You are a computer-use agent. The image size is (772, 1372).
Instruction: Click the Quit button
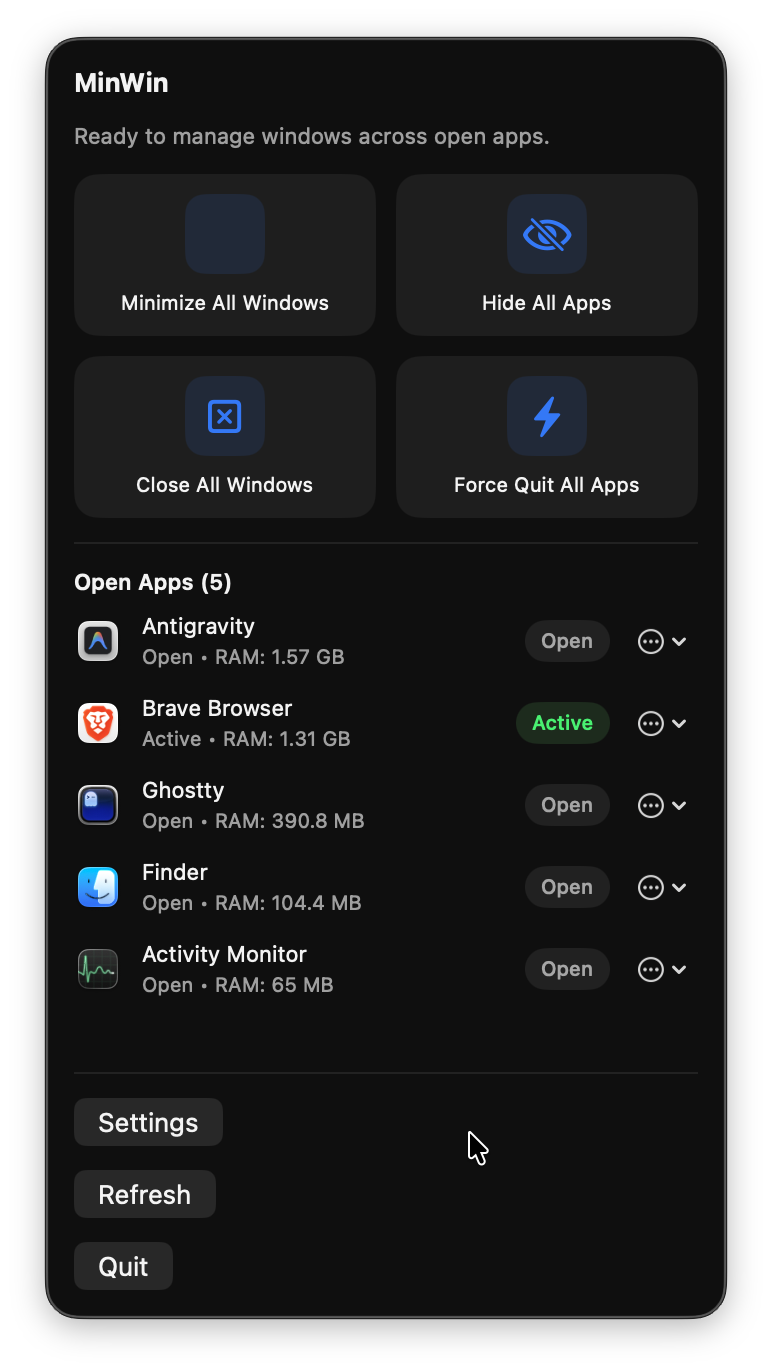pos(123,1266)
